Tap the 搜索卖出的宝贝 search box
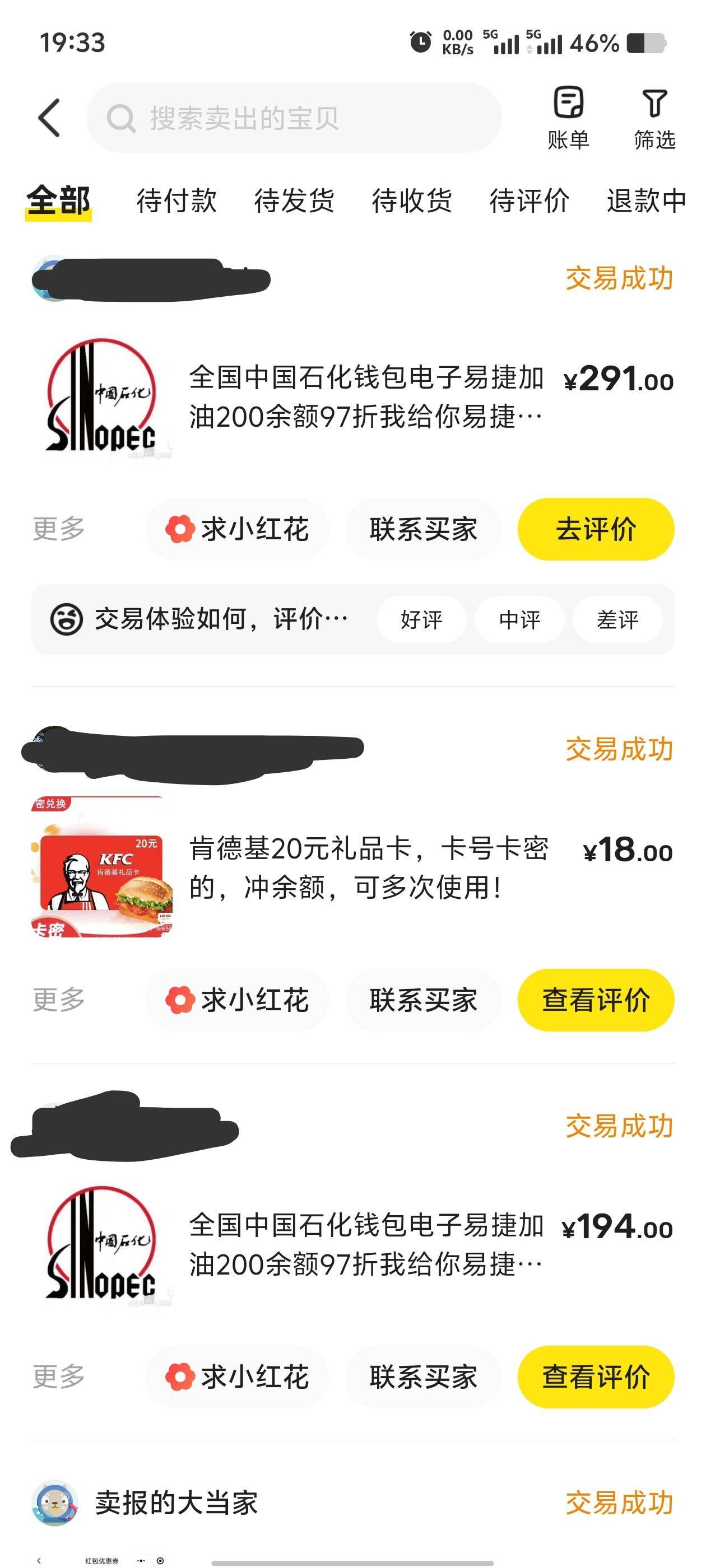706x1568 pixels. point(294,118)
